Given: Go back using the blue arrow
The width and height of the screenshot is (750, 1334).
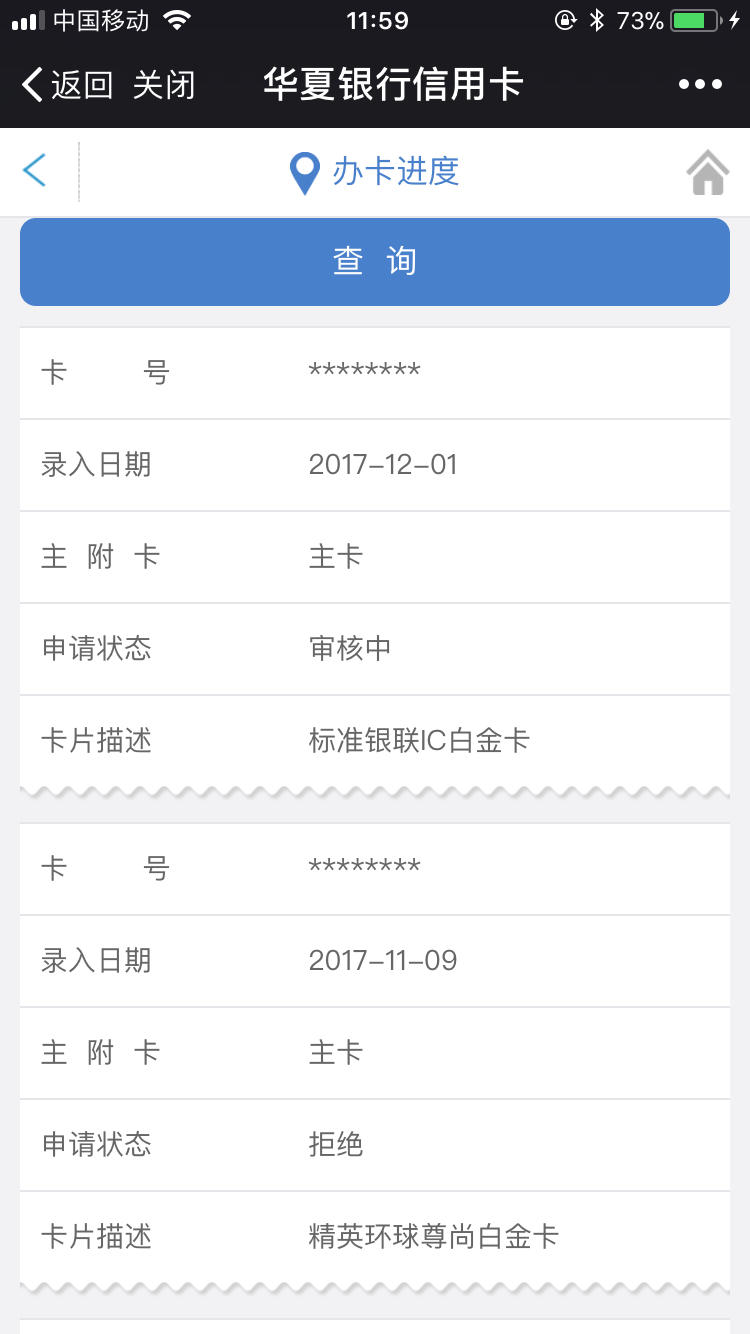Looking at the screenshot, I should [35, 171].
